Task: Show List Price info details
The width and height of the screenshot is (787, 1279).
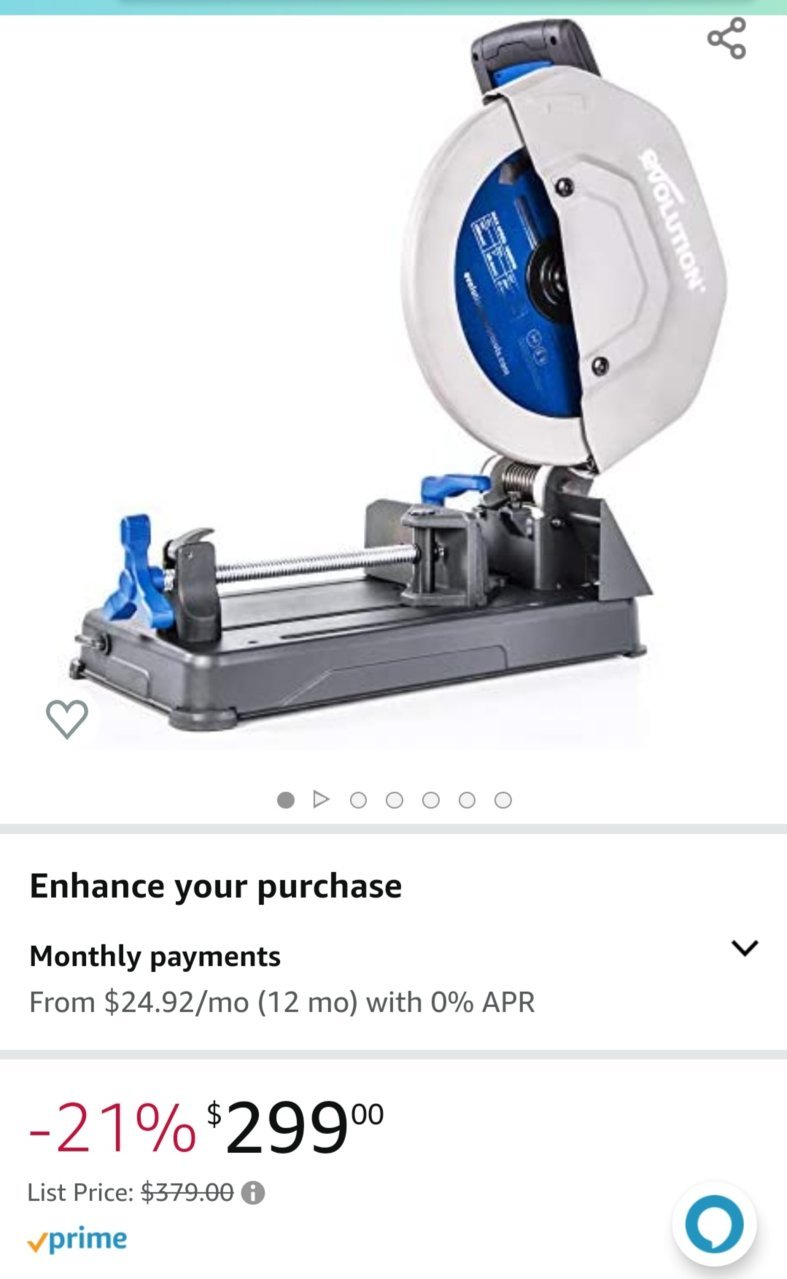Action: click(x=254, y=1193)
